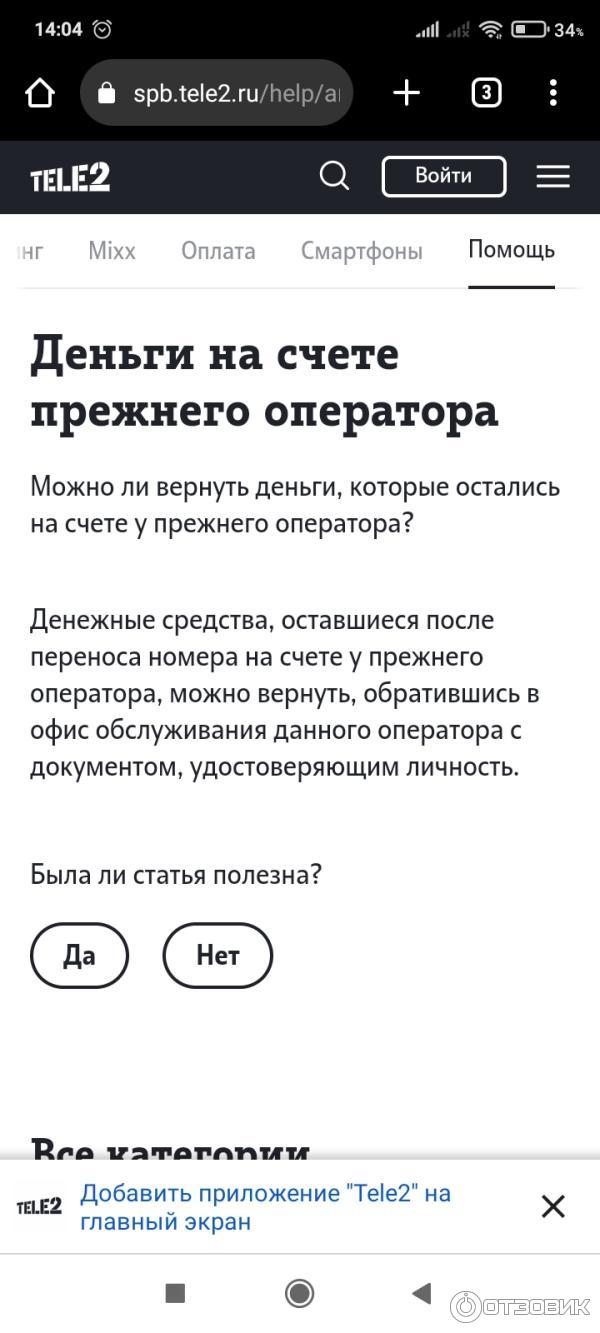
Task: Go to the Tele2 homepage via logo
Action: [x=70, y=178]
